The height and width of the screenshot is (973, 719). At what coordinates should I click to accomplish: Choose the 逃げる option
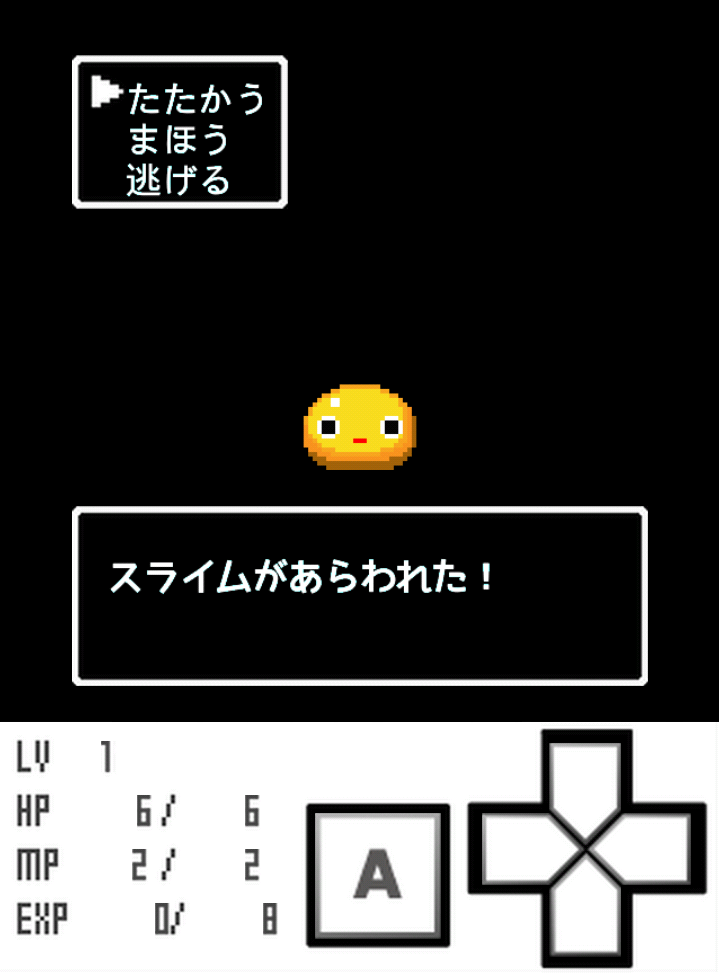179,181
